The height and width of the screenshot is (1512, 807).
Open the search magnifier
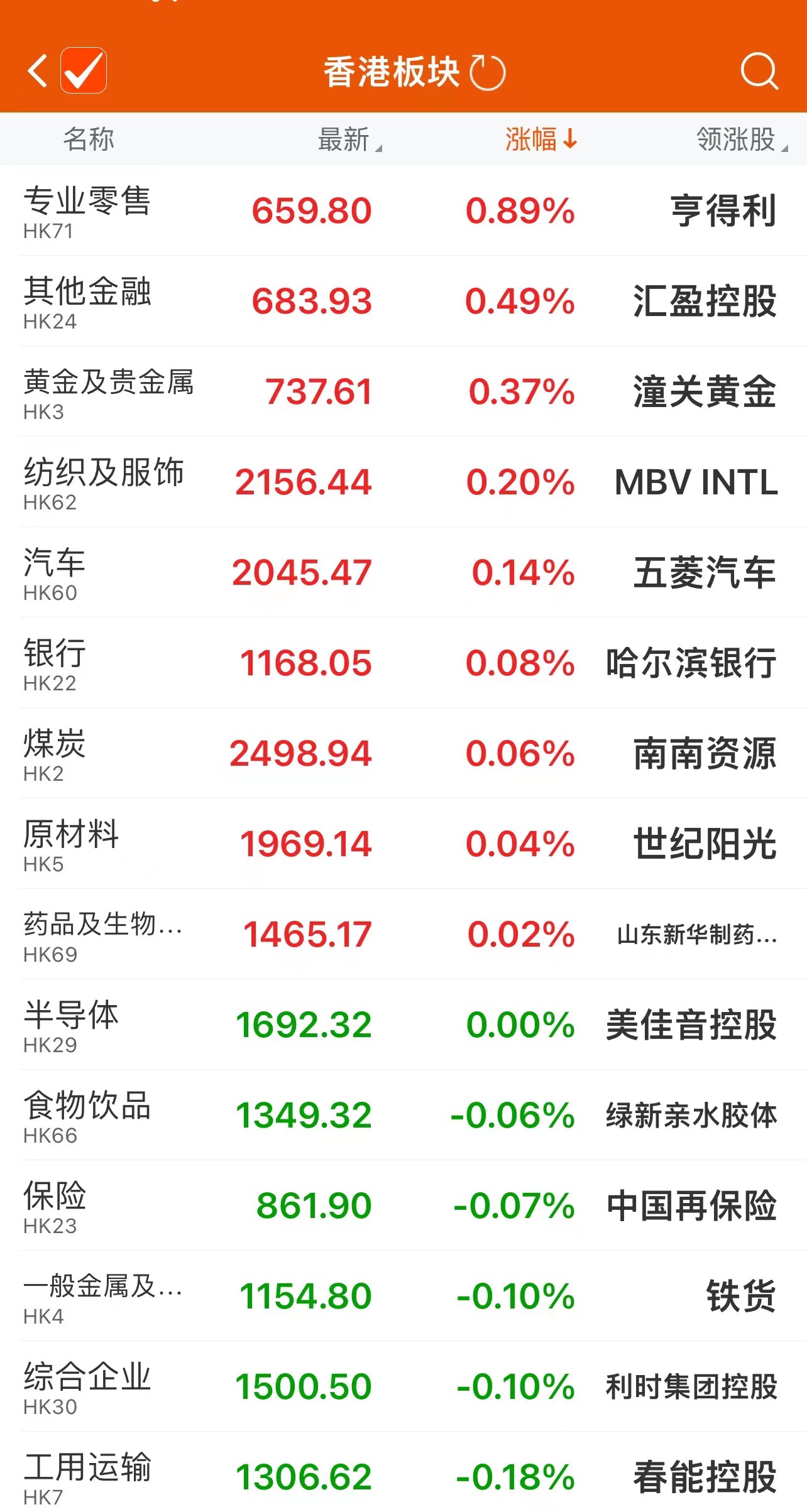click(x=759, y=71)
